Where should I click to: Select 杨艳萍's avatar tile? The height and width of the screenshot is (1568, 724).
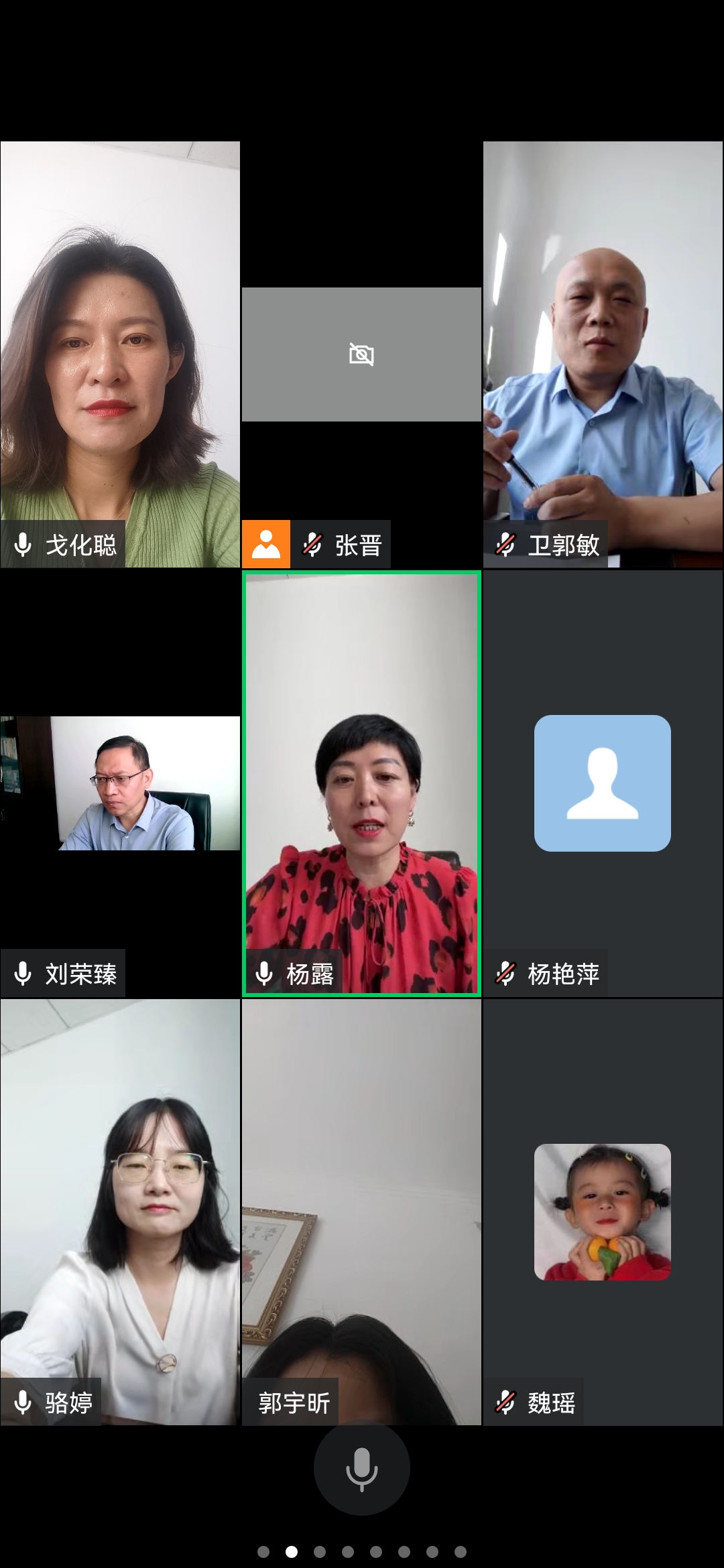tap(603, 783)
